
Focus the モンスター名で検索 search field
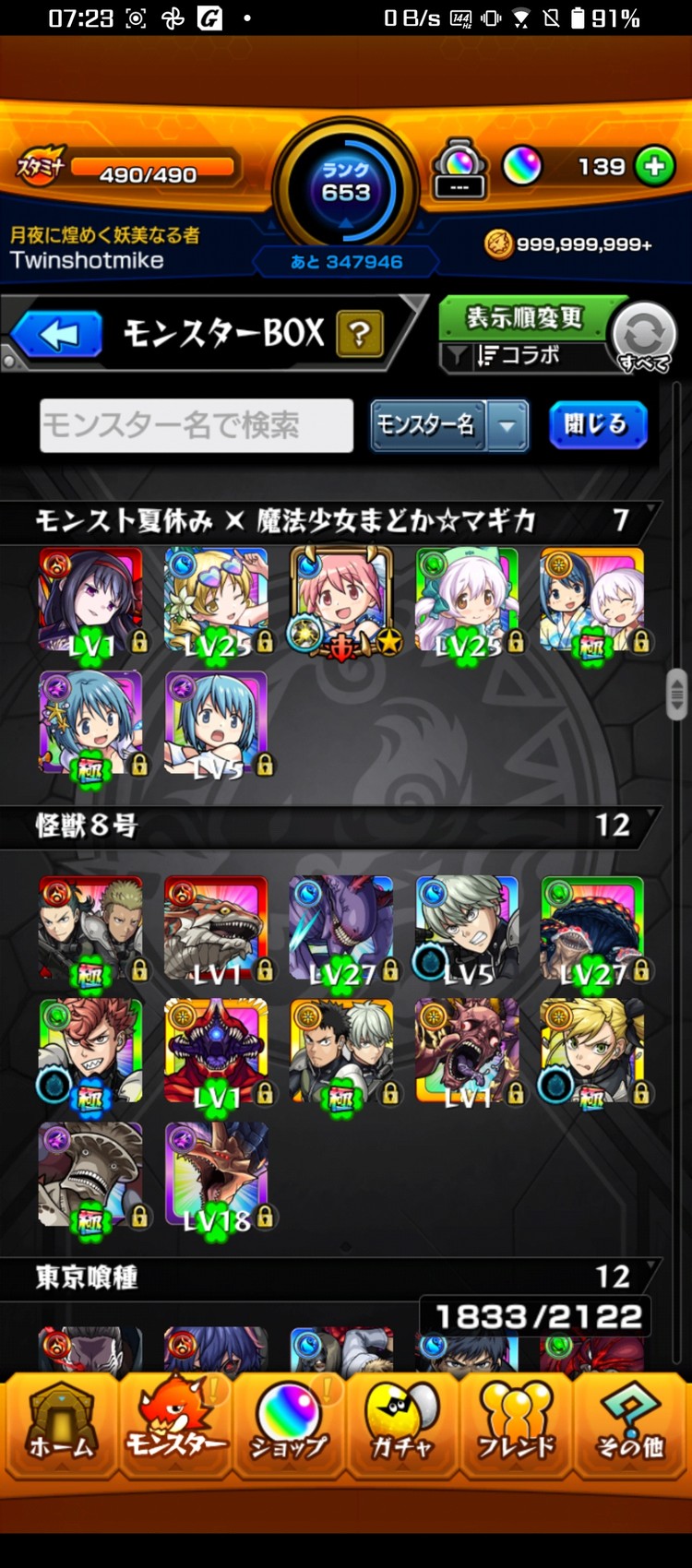pos(197,425)
